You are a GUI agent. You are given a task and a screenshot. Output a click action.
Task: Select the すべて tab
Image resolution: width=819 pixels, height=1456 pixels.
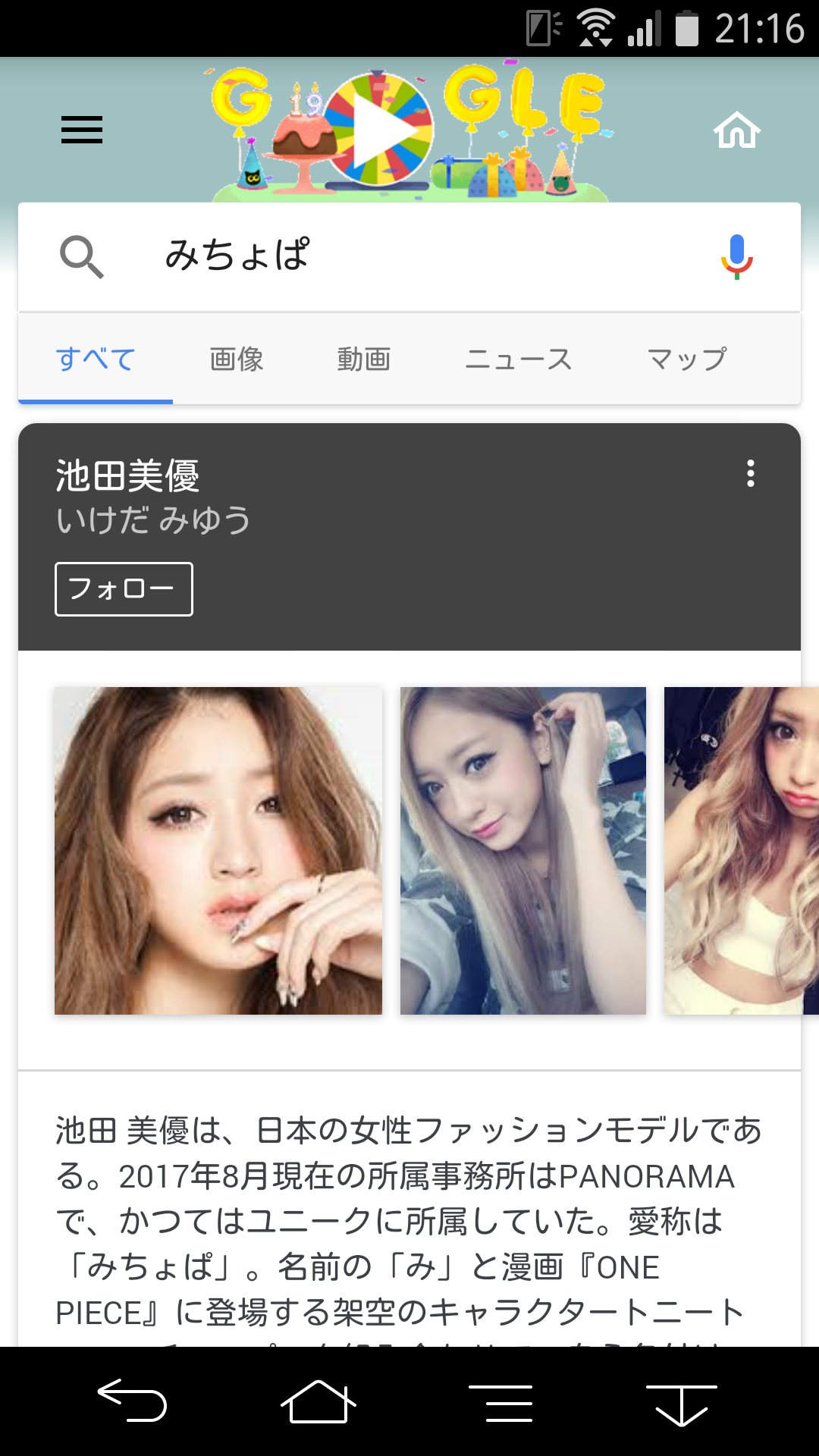(x=96, y=359)
